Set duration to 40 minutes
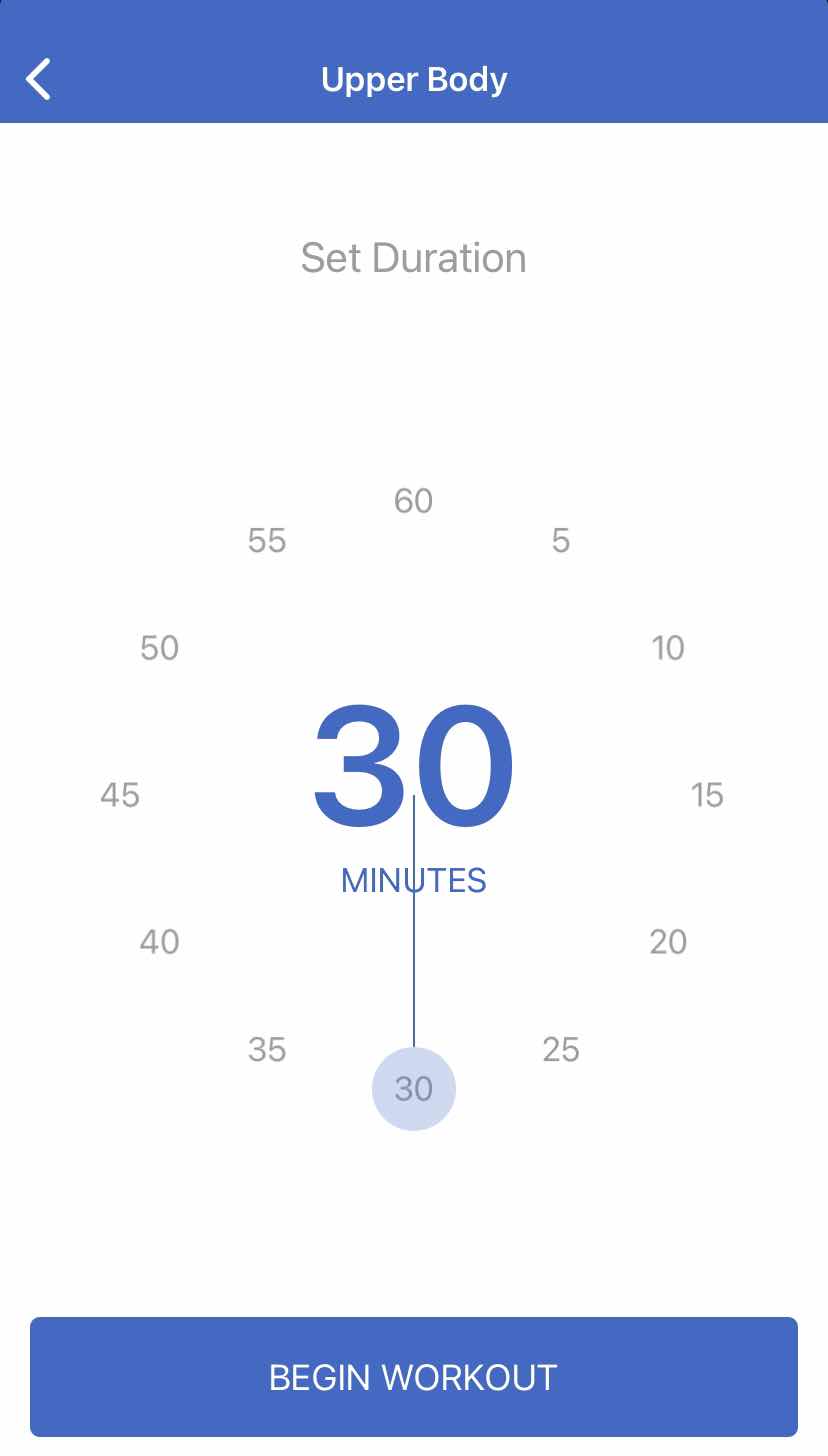Screen dimensions: 828x1456 point(160,942)
